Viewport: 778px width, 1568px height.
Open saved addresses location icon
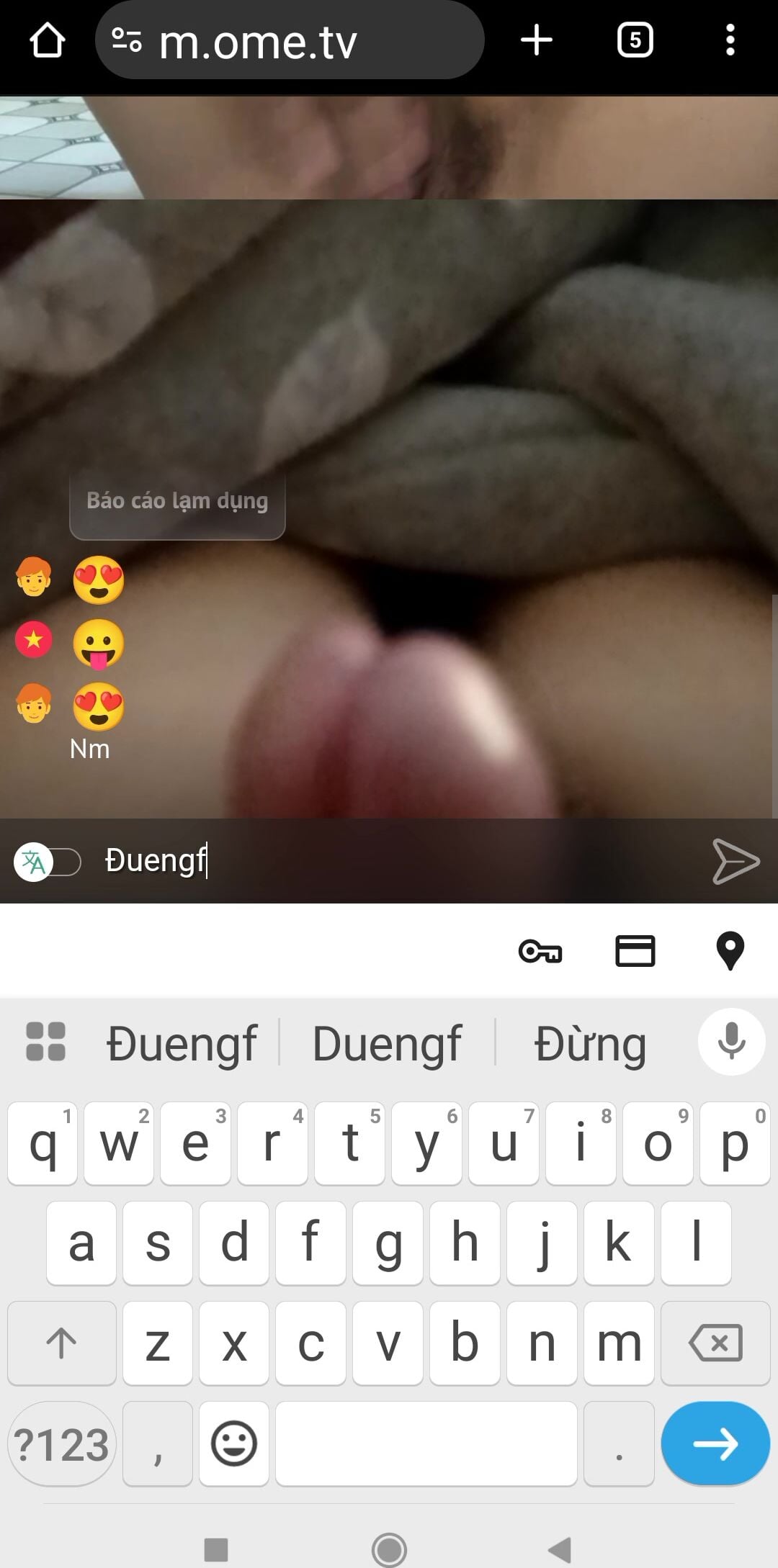pos(730,951)
